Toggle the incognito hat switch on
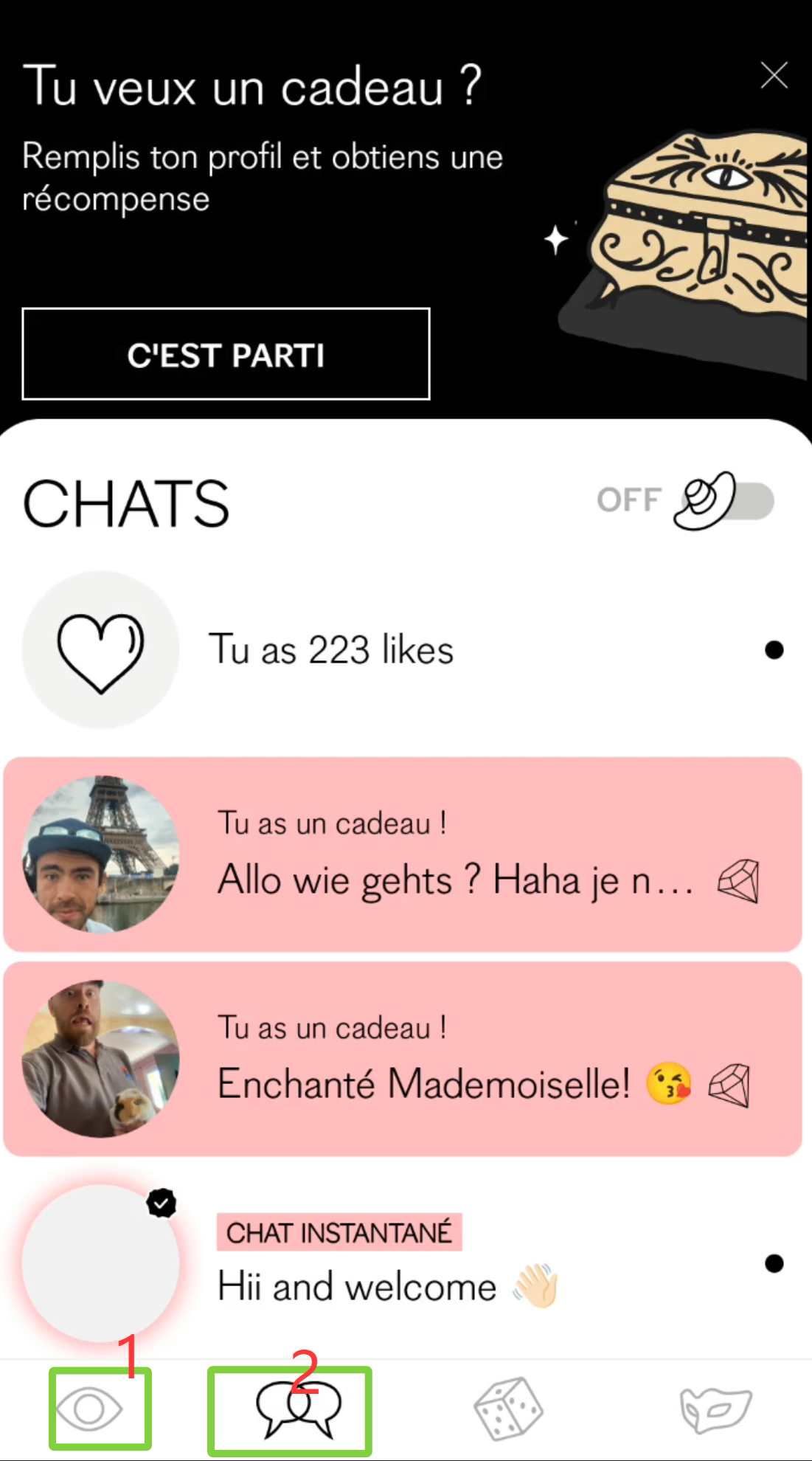This screenshot has height=1461, width=812. (x=723, y=501)
